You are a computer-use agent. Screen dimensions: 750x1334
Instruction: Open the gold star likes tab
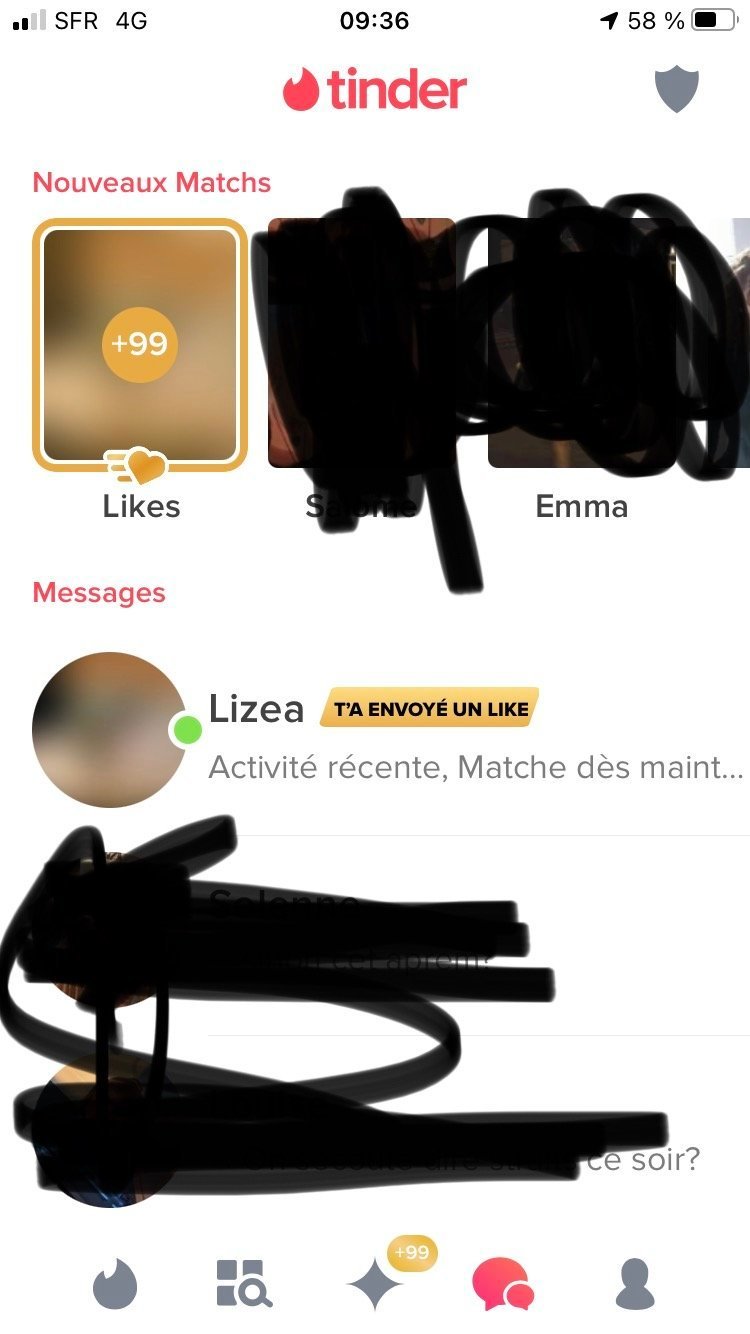click(376, 1283)
